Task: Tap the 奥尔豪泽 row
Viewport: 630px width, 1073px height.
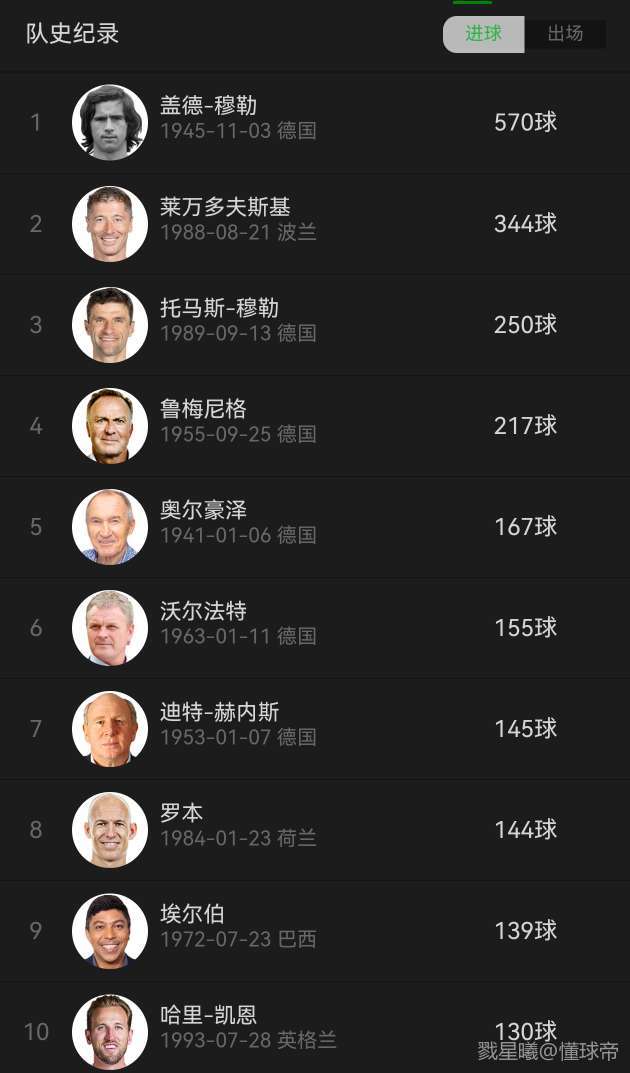Action: tap(315, 526)
